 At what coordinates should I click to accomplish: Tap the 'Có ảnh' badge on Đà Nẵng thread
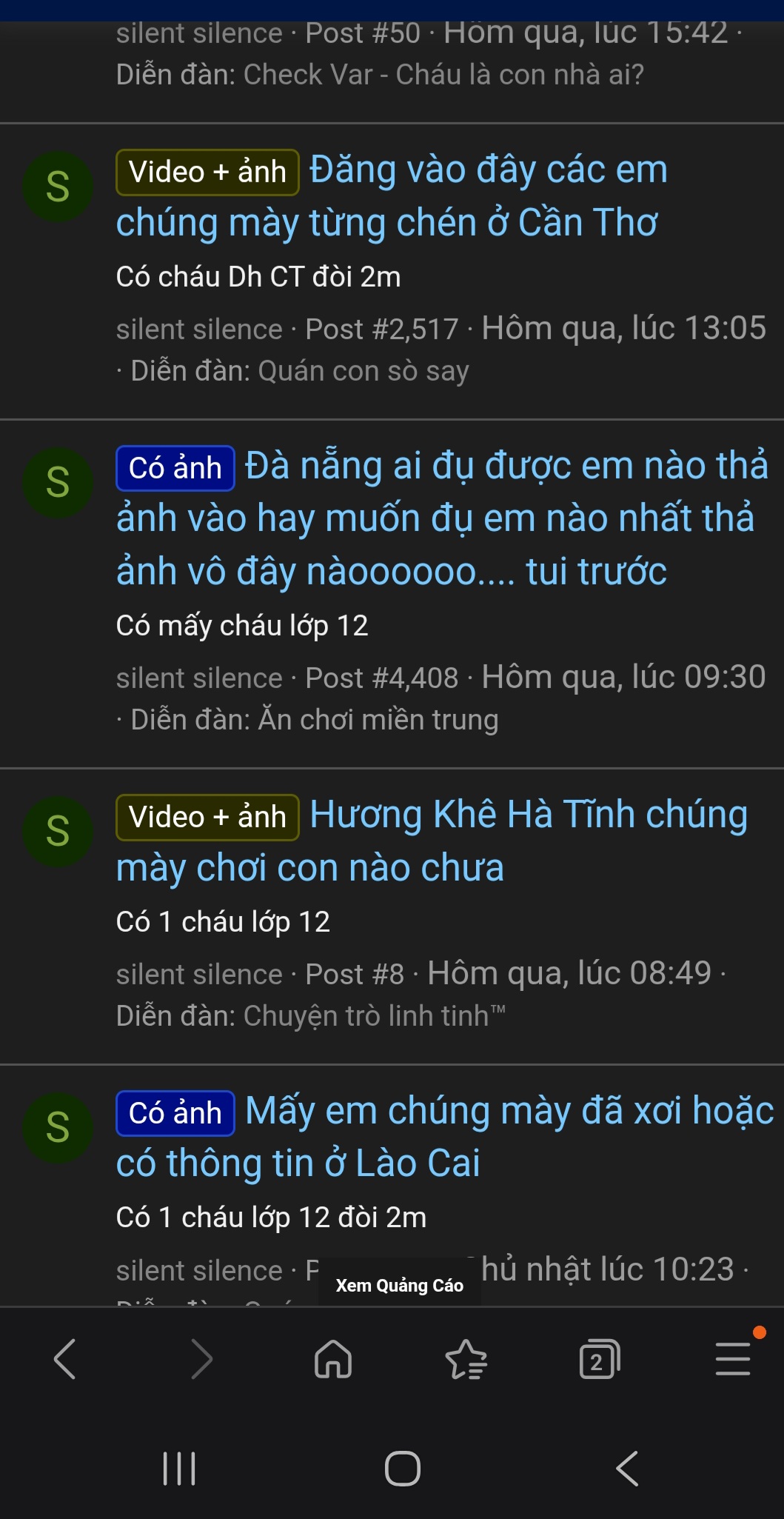[x=174, y=467]
